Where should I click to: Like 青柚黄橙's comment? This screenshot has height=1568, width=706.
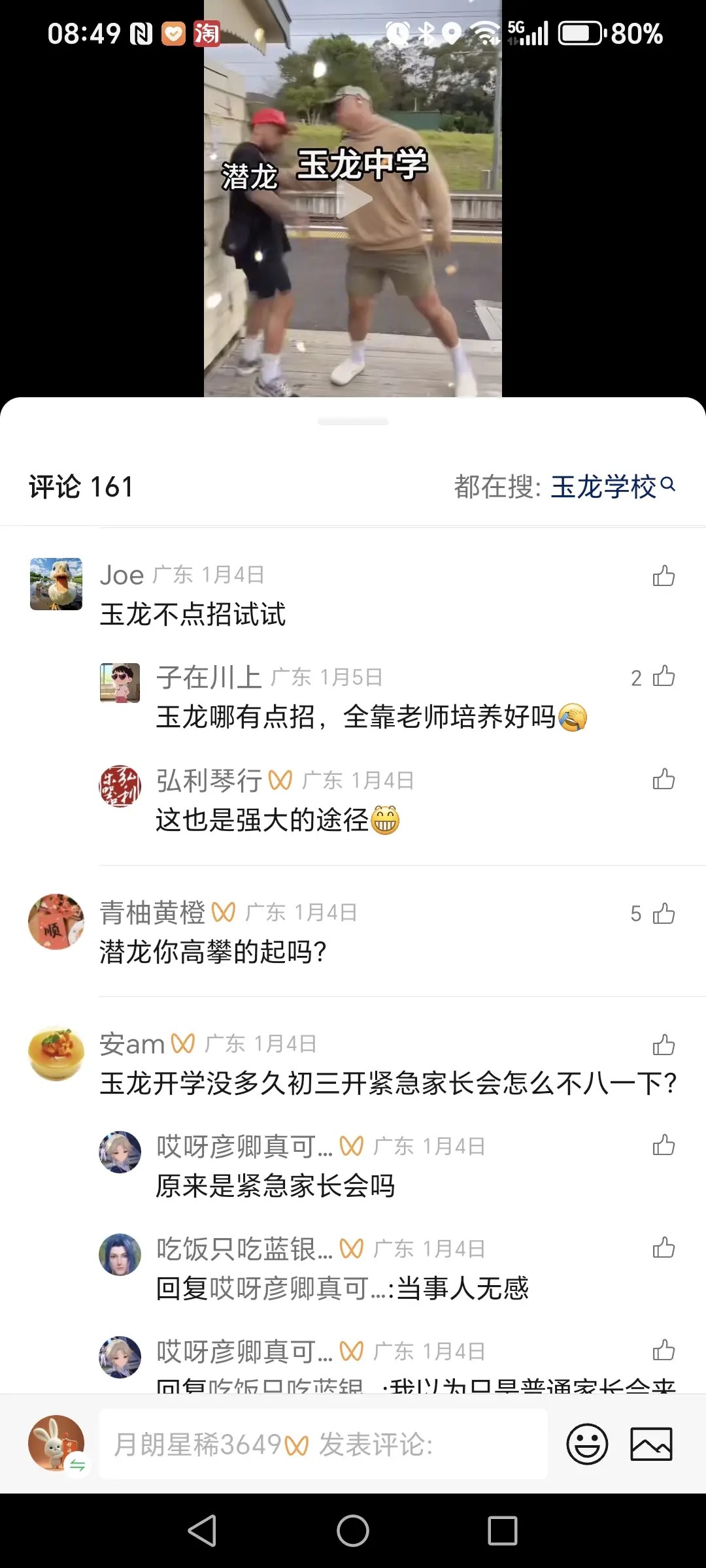[x=664, y=913]
